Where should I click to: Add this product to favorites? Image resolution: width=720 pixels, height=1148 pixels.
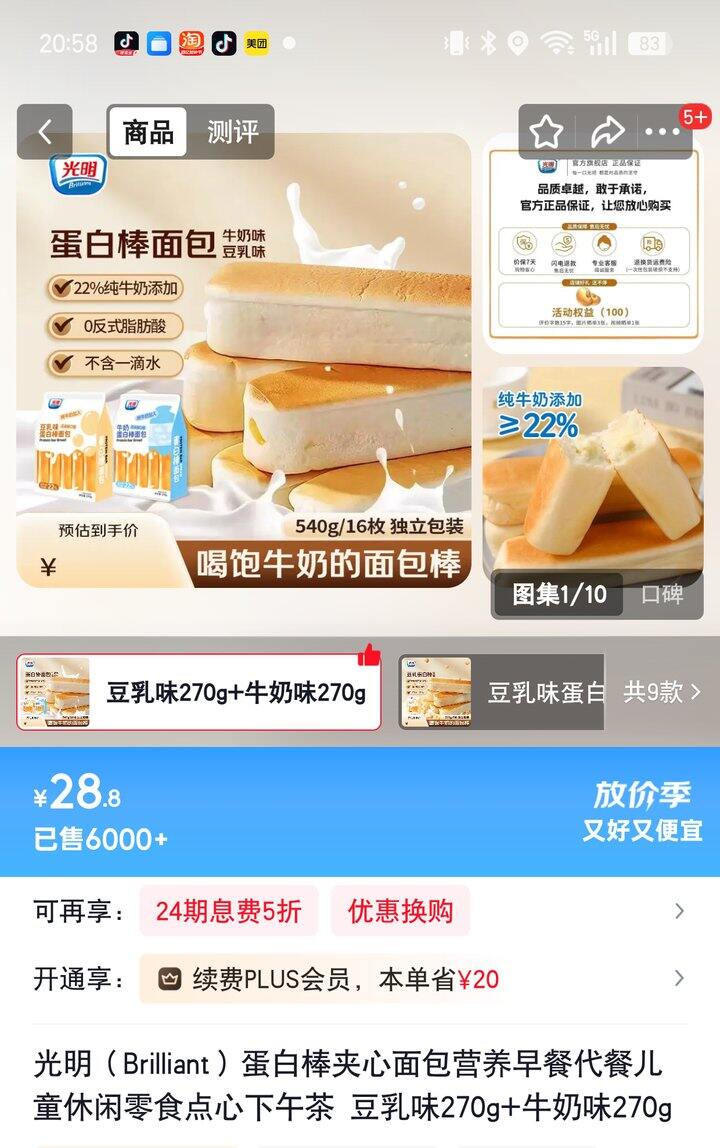pos(547,132)
